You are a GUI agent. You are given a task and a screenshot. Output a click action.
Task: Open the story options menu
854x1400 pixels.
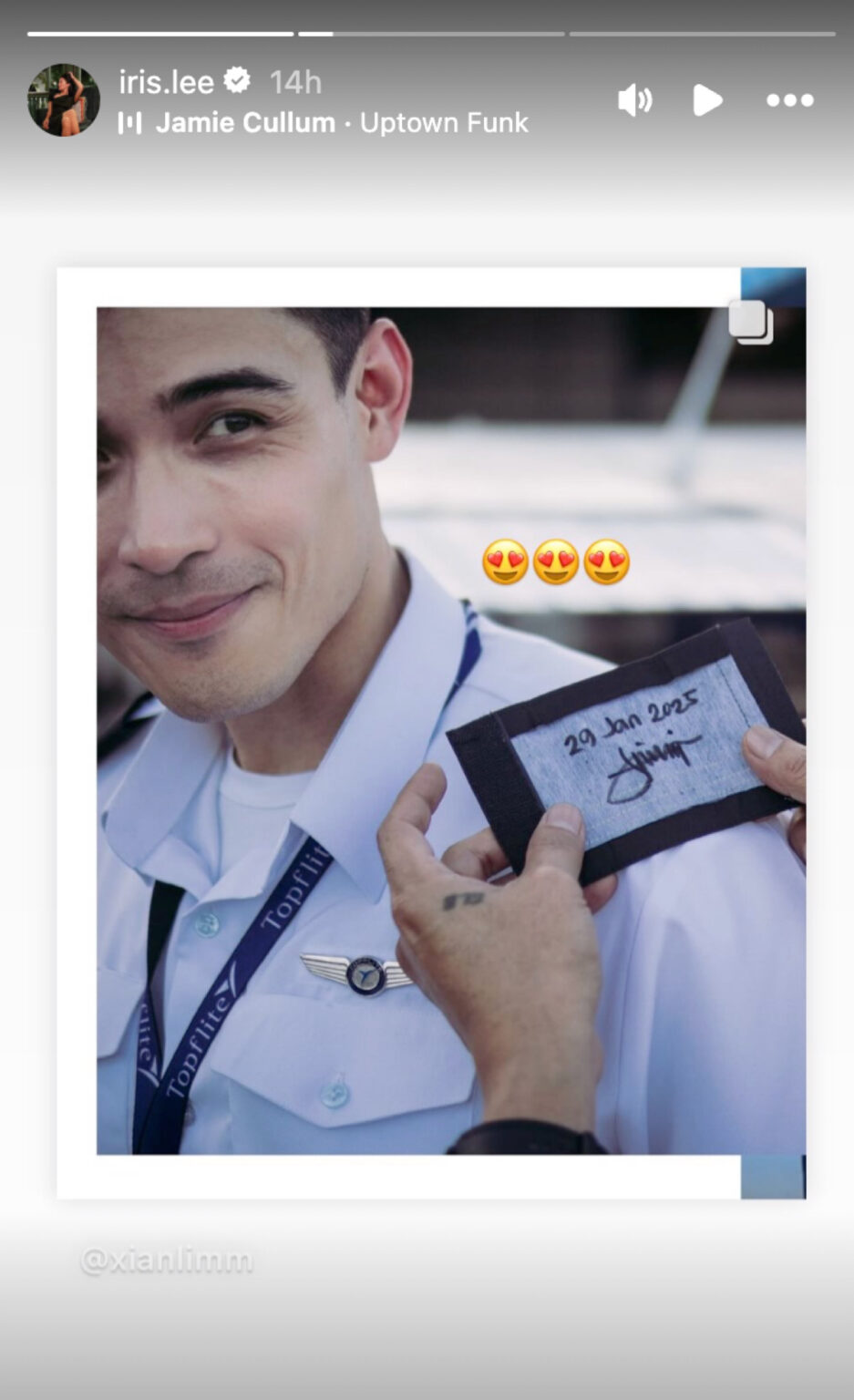point(789,101)
